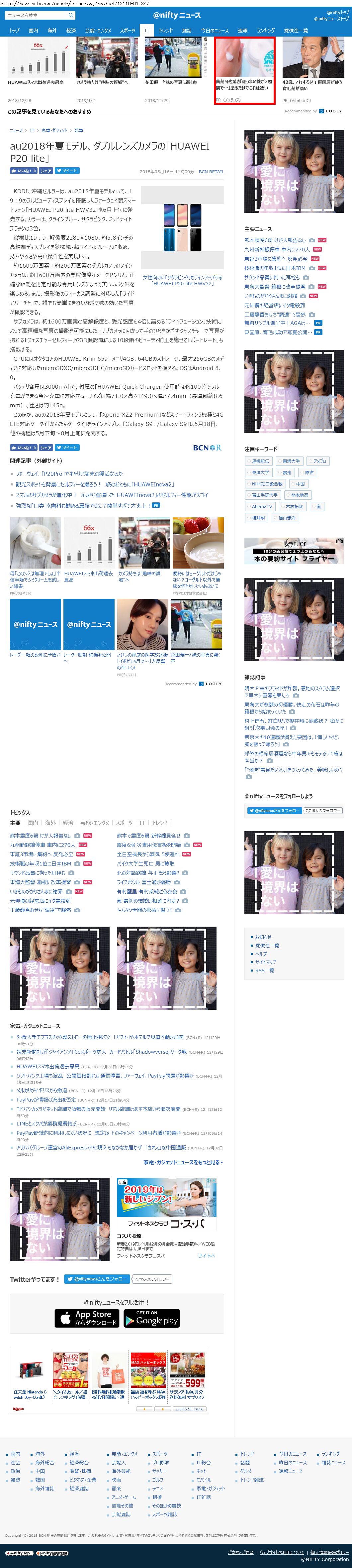Open the flier 本の要約サイト banner
The height and width of the screenshot is (1568, 352).
(x=294, y=550)
